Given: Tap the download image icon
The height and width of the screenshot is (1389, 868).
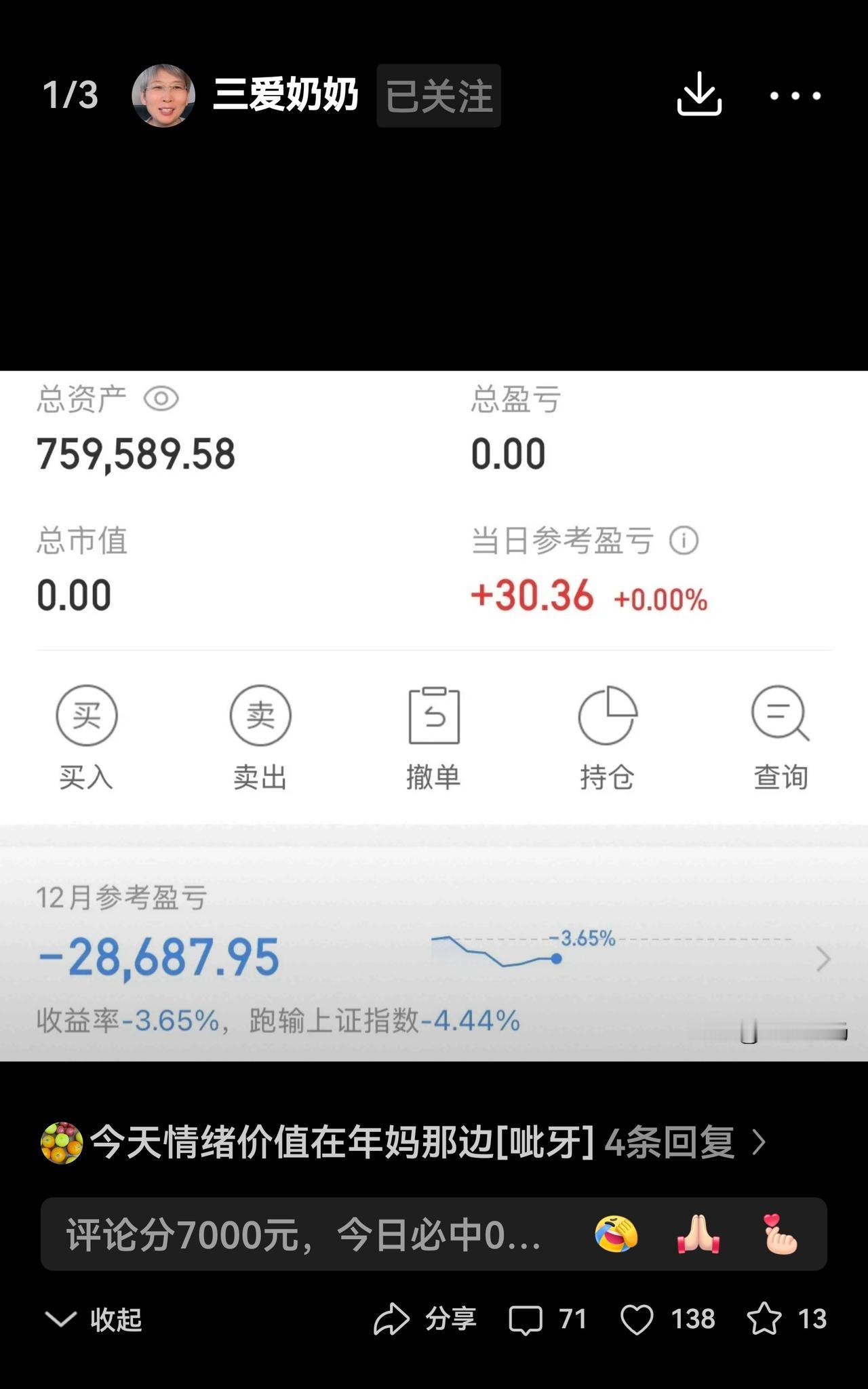Looking at the screenshot, I should pyautogui.click(x=700, y=96).
